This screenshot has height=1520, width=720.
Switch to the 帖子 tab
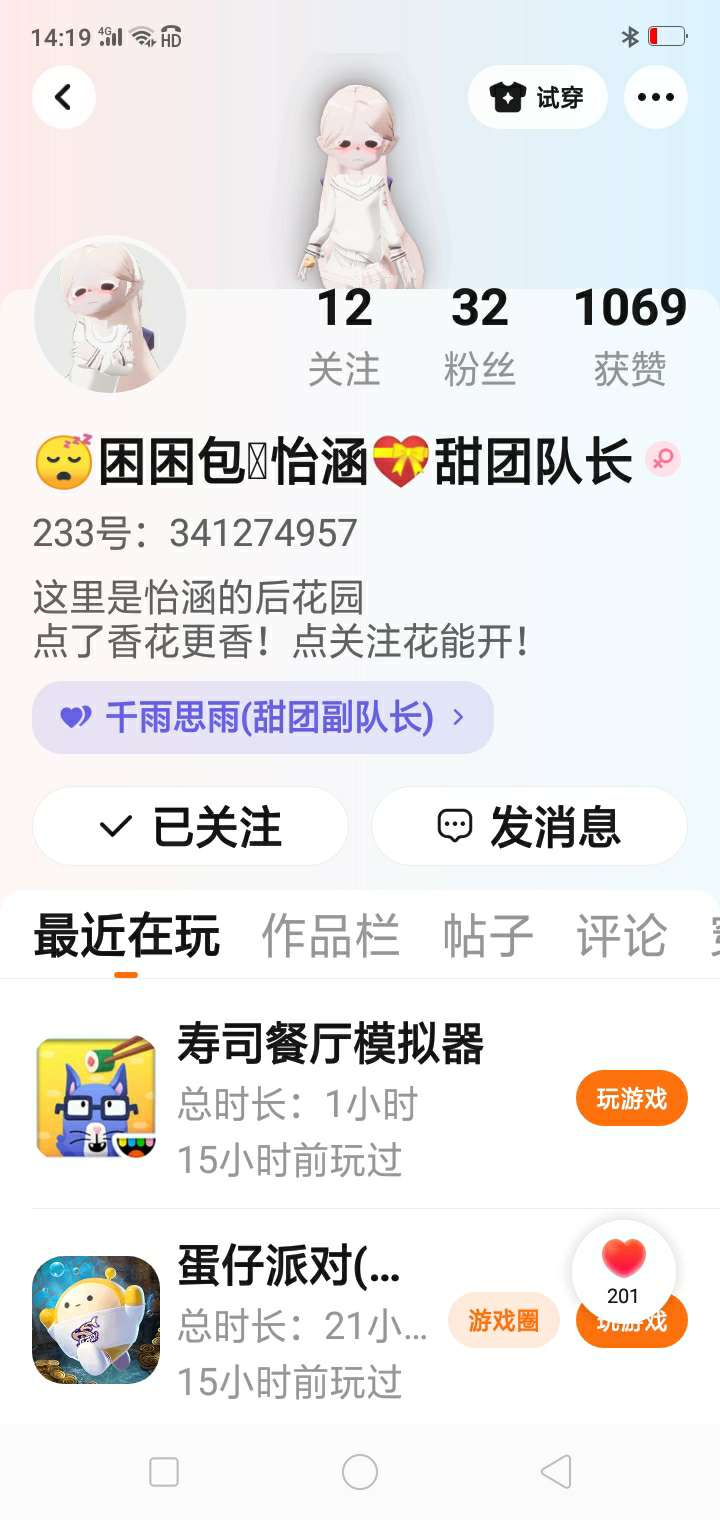488,937
